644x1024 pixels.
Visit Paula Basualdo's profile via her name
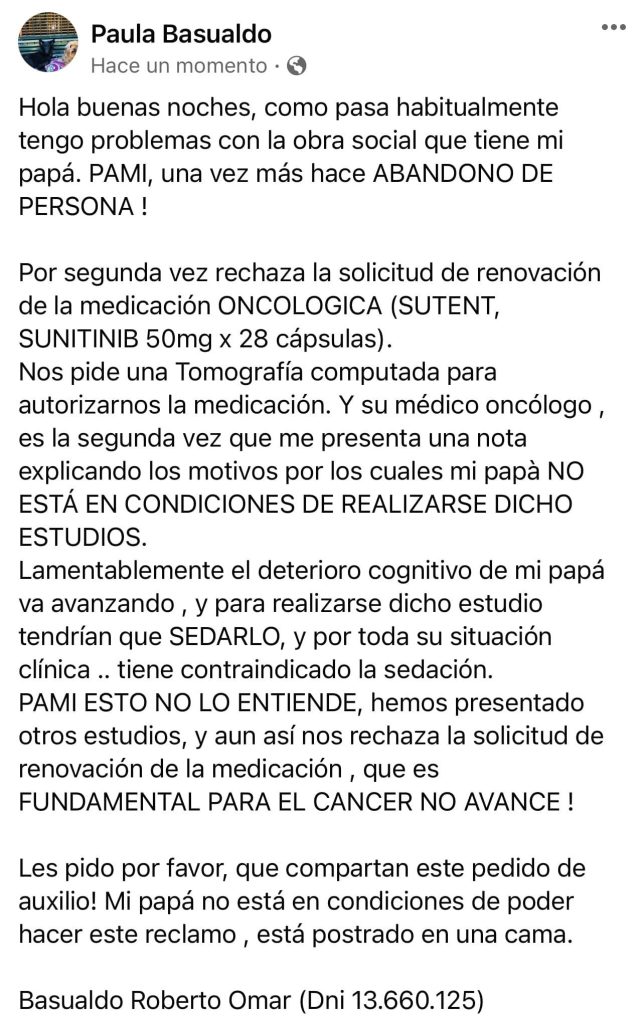181,34
